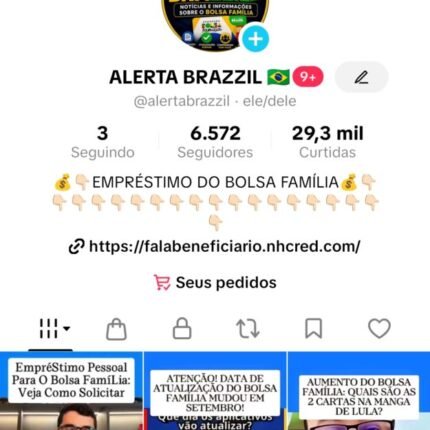
Task: Open video Empréstimo Pessoal Para O Bolsa Família
Action: (x=71, y=391)
